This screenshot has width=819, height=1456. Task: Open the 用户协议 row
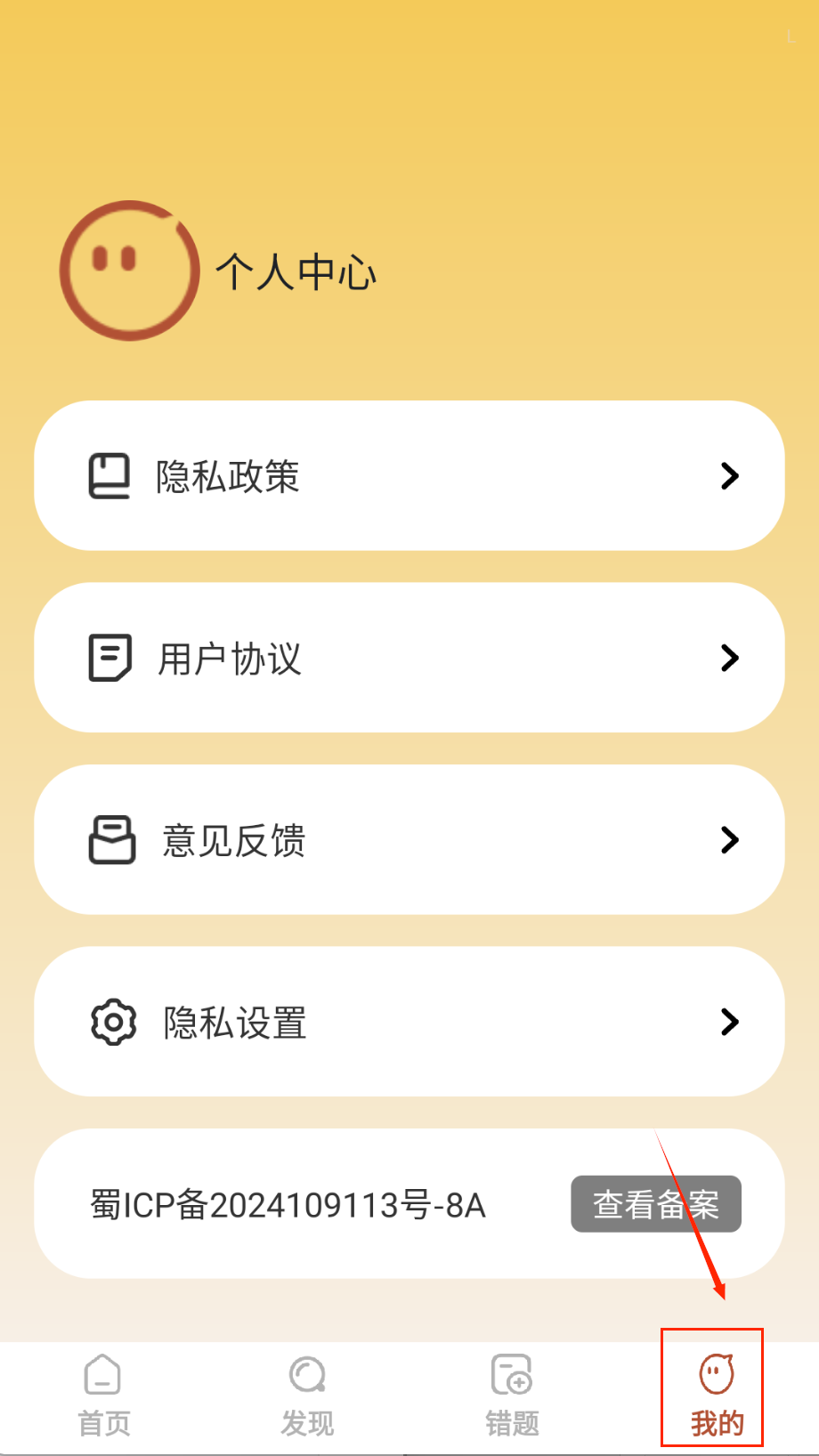coord(409,658)
